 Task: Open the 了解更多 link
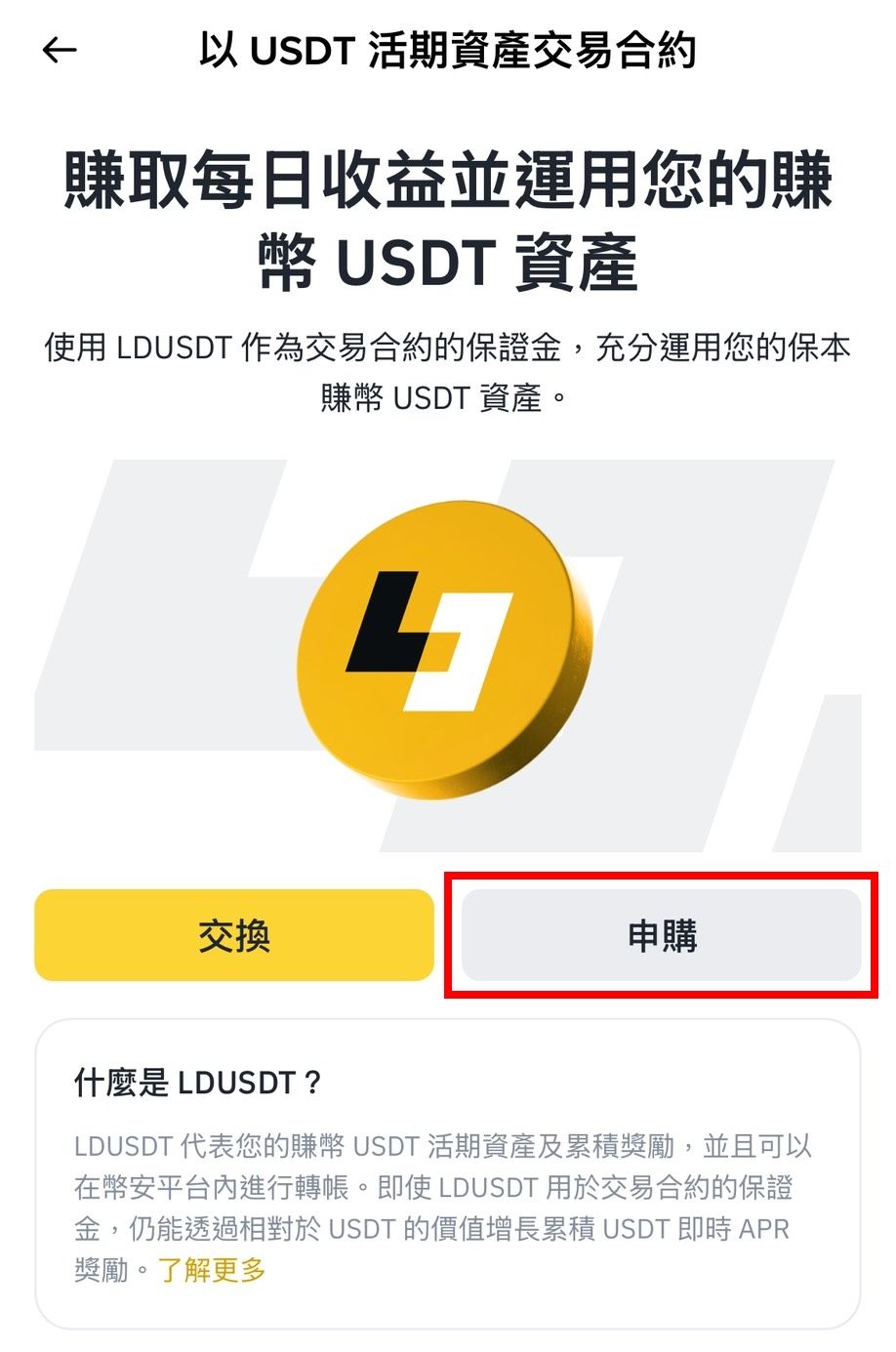pos(212,1270)
